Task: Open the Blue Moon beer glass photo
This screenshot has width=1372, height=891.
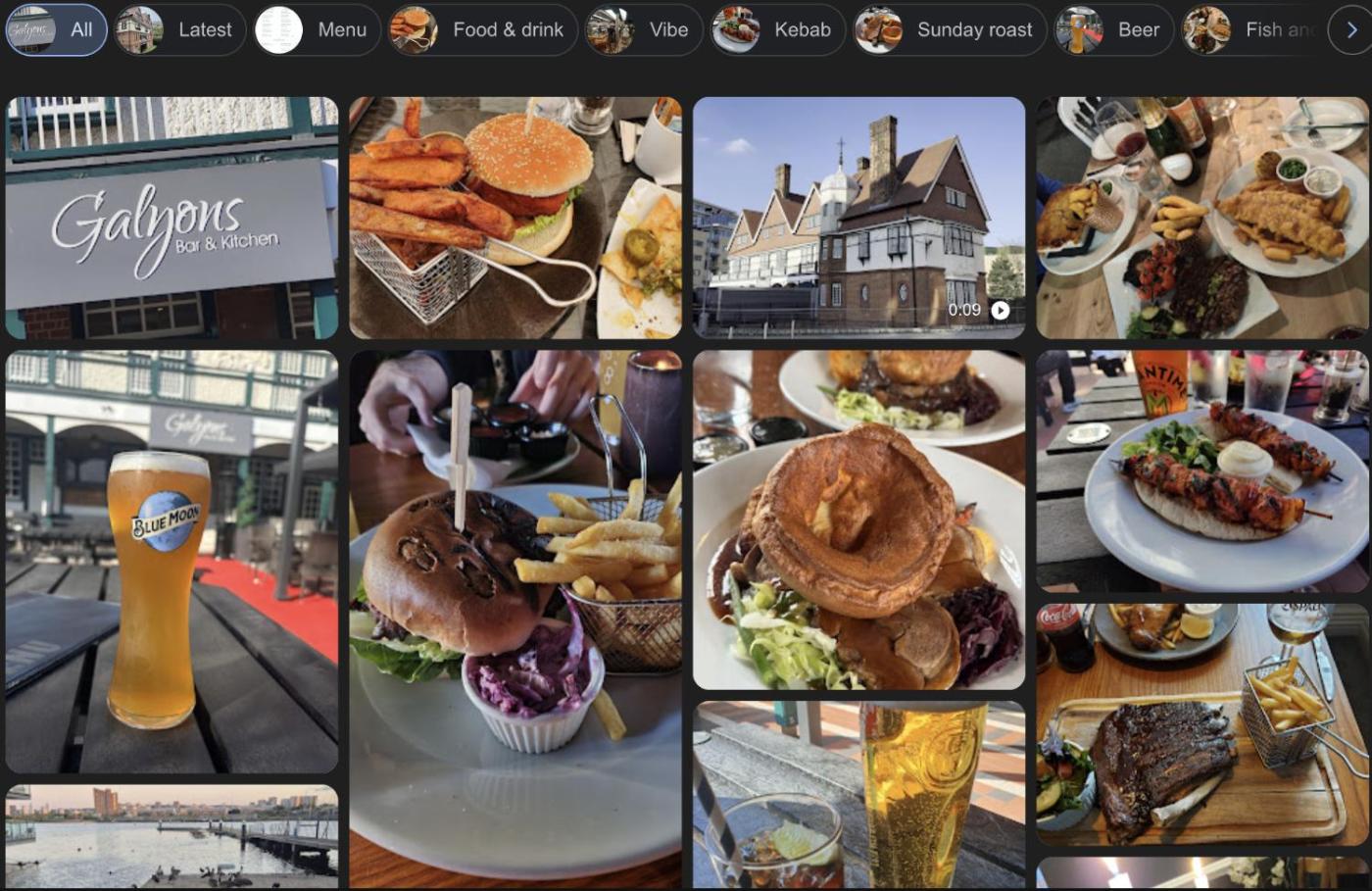Action: 171,562
